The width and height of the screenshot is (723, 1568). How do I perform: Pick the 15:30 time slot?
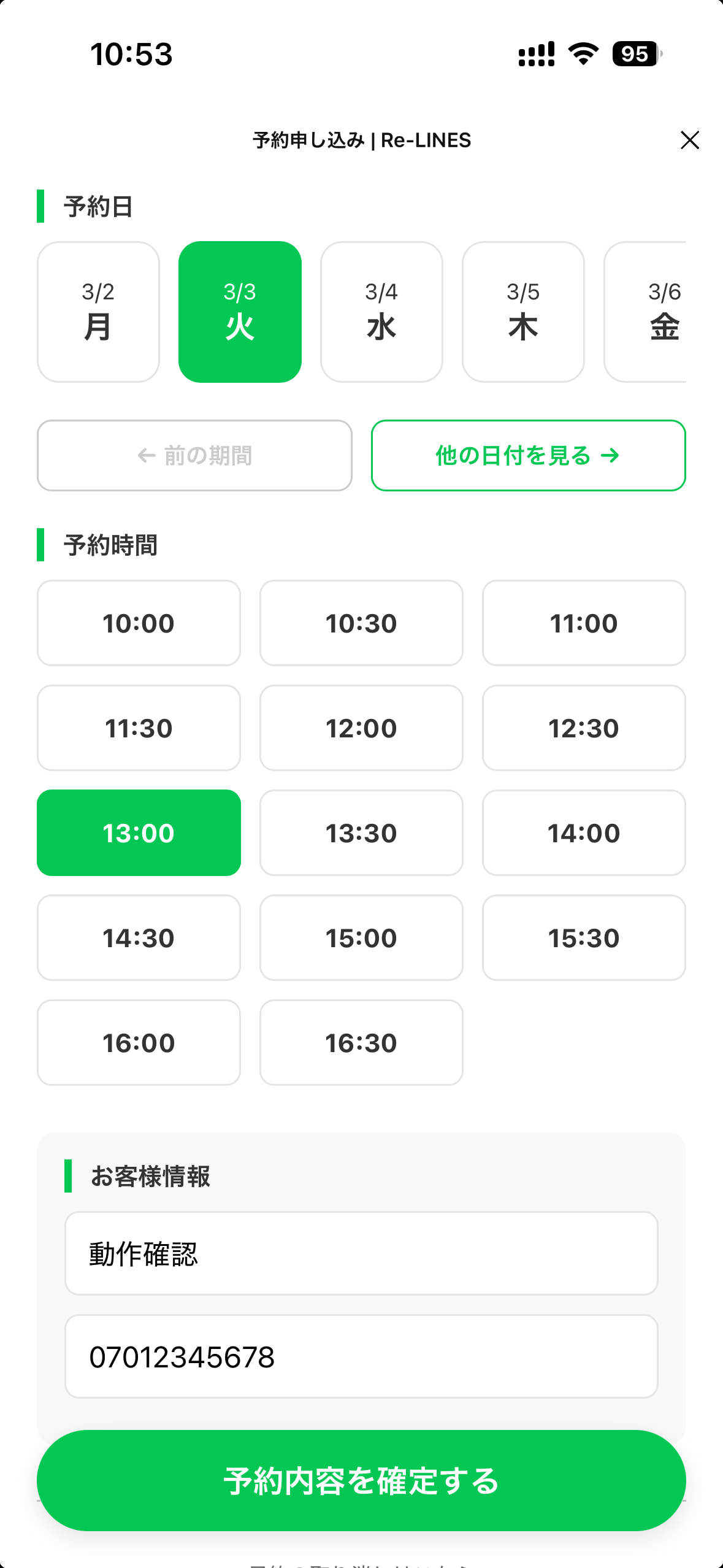[x=583, y=937]
